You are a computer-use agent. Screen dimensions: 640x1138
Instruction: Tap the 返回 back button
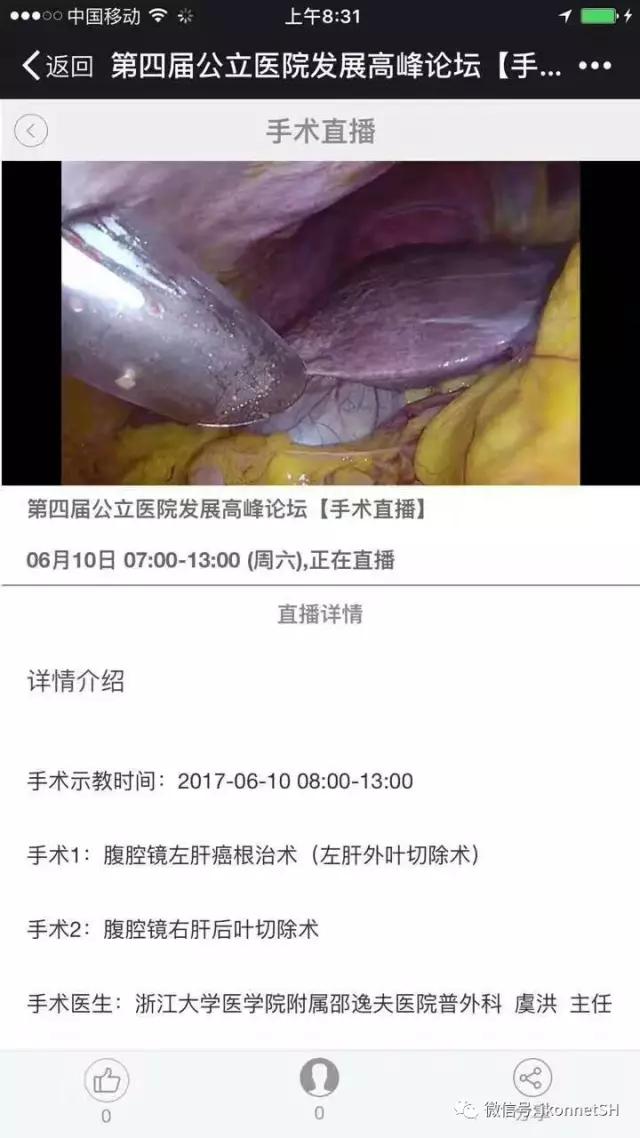point(57,67)
